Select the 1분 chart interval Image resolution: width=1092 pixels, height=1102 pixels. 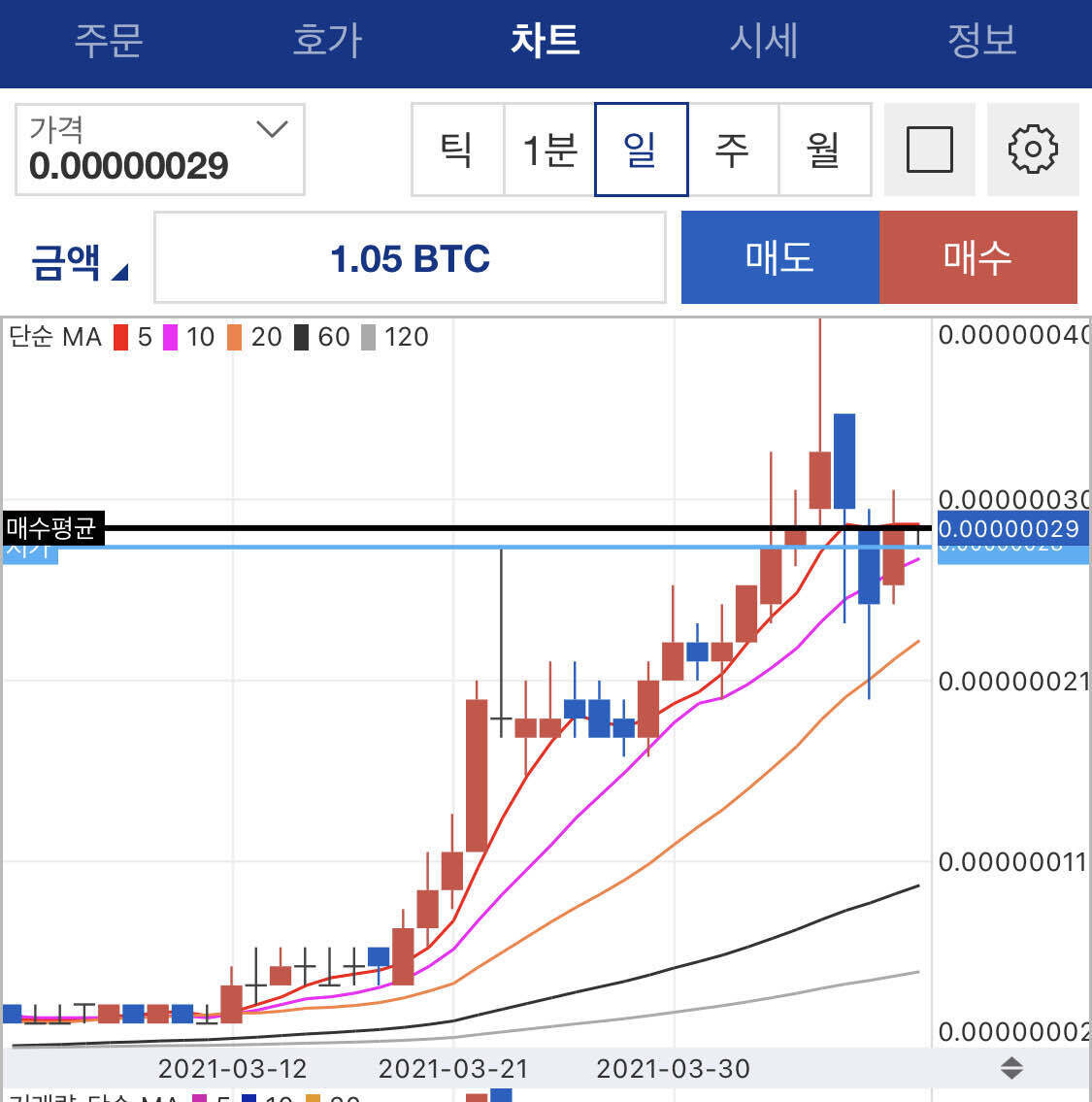[548, 150]
